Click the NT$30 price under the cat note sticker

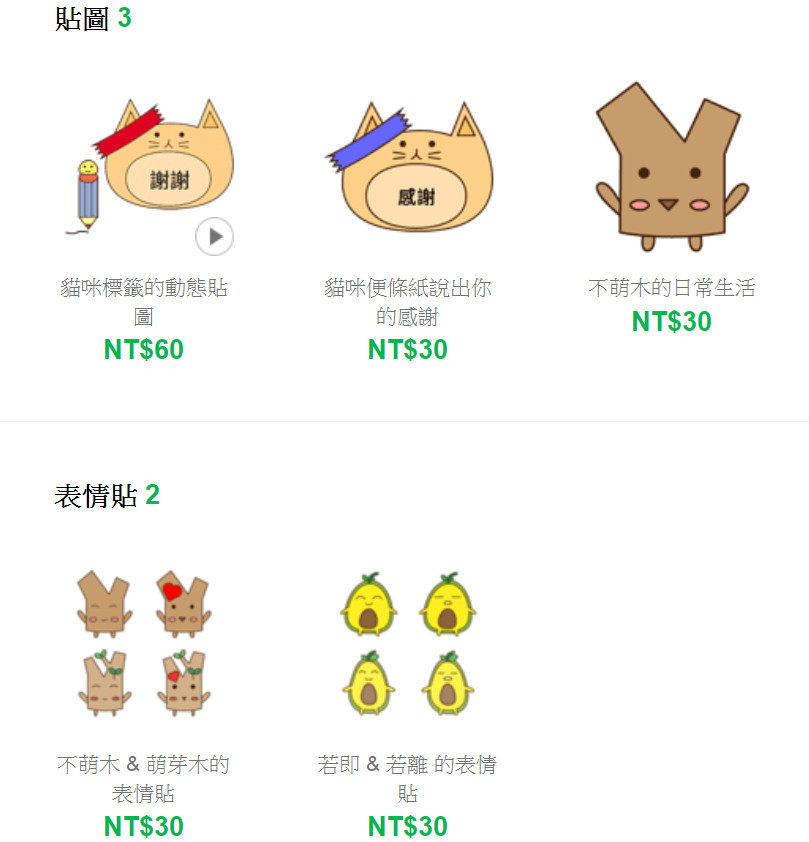pos(406,349)
